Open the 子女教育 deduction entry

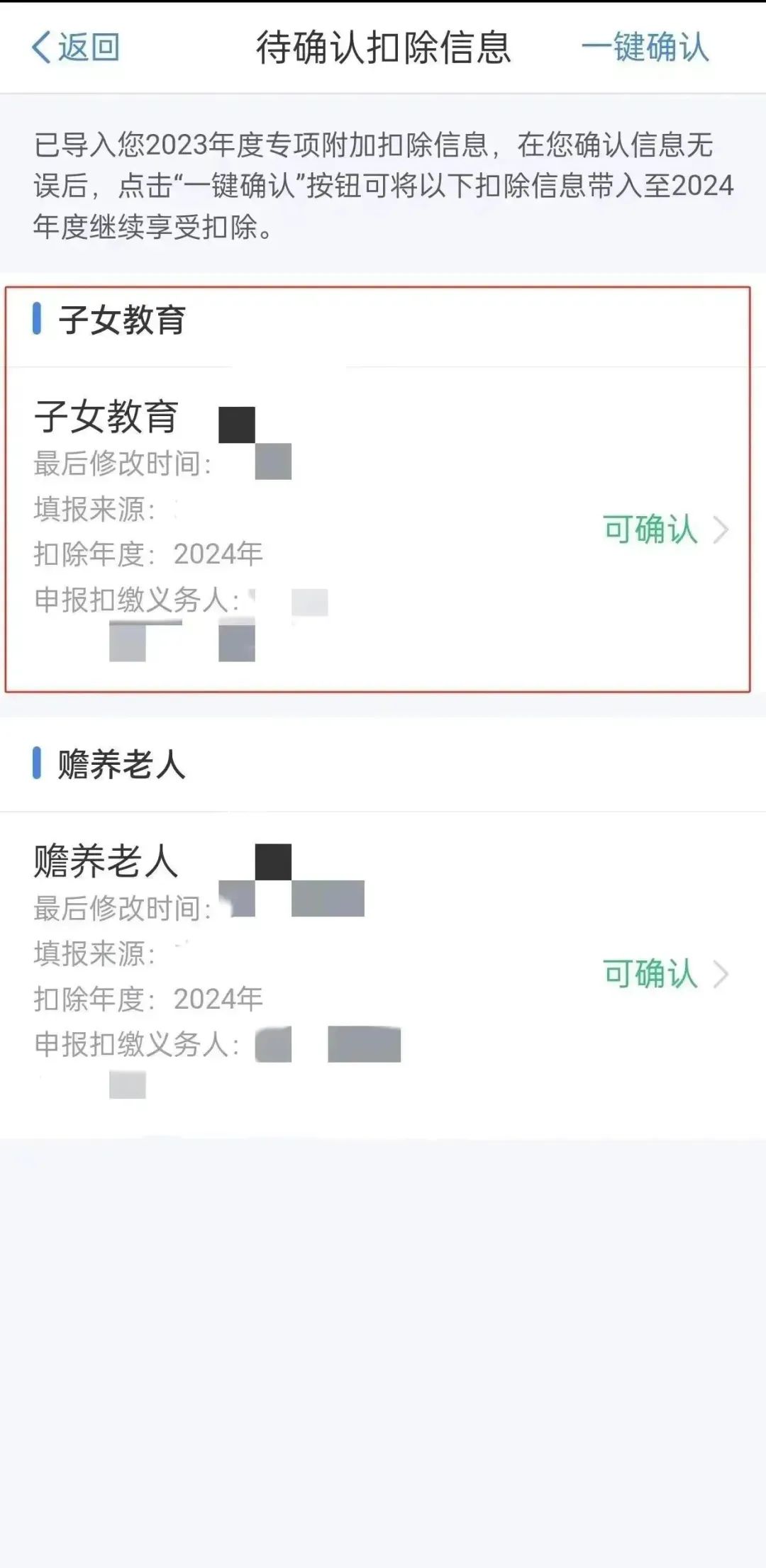point(664,530)
